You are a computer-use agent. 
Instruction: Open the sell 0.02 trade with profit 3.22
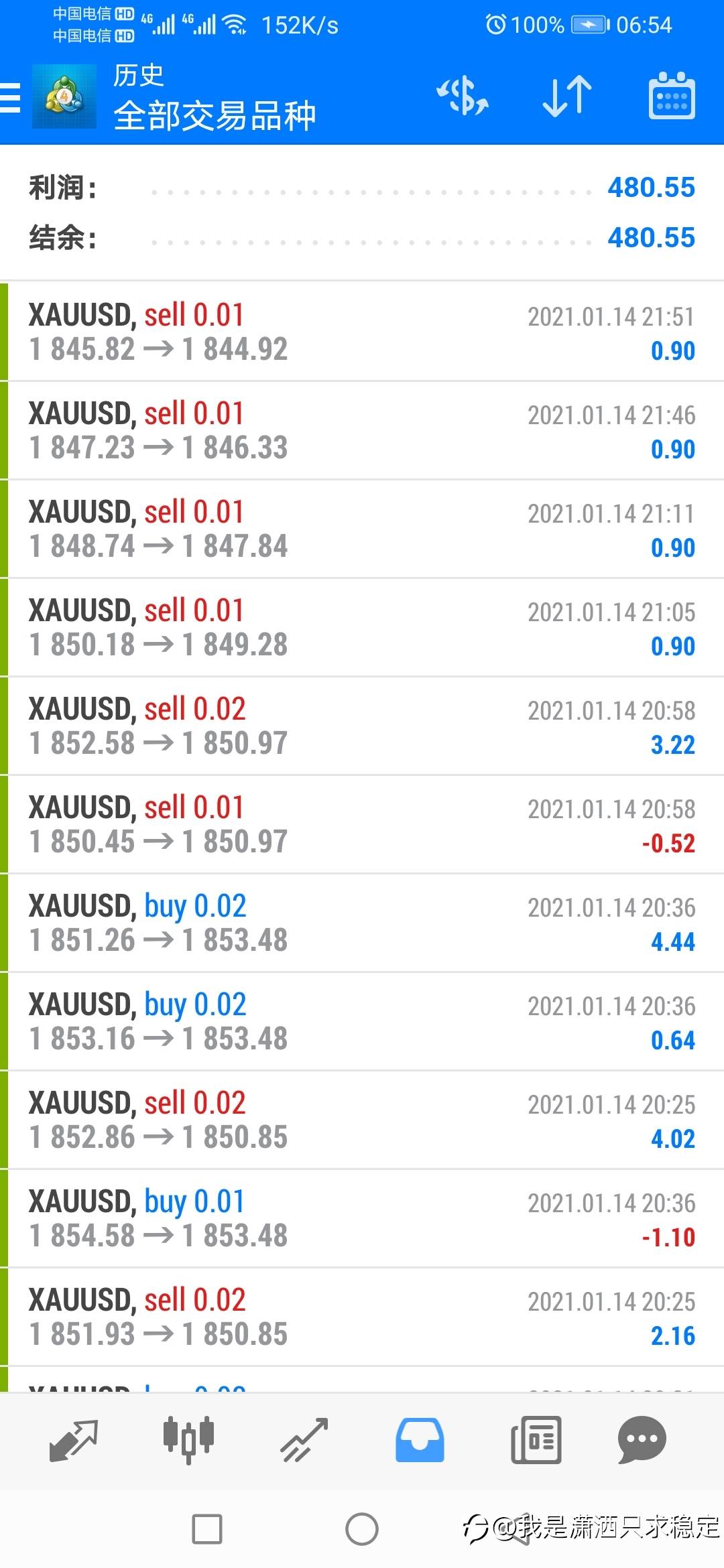pos(362,726)
